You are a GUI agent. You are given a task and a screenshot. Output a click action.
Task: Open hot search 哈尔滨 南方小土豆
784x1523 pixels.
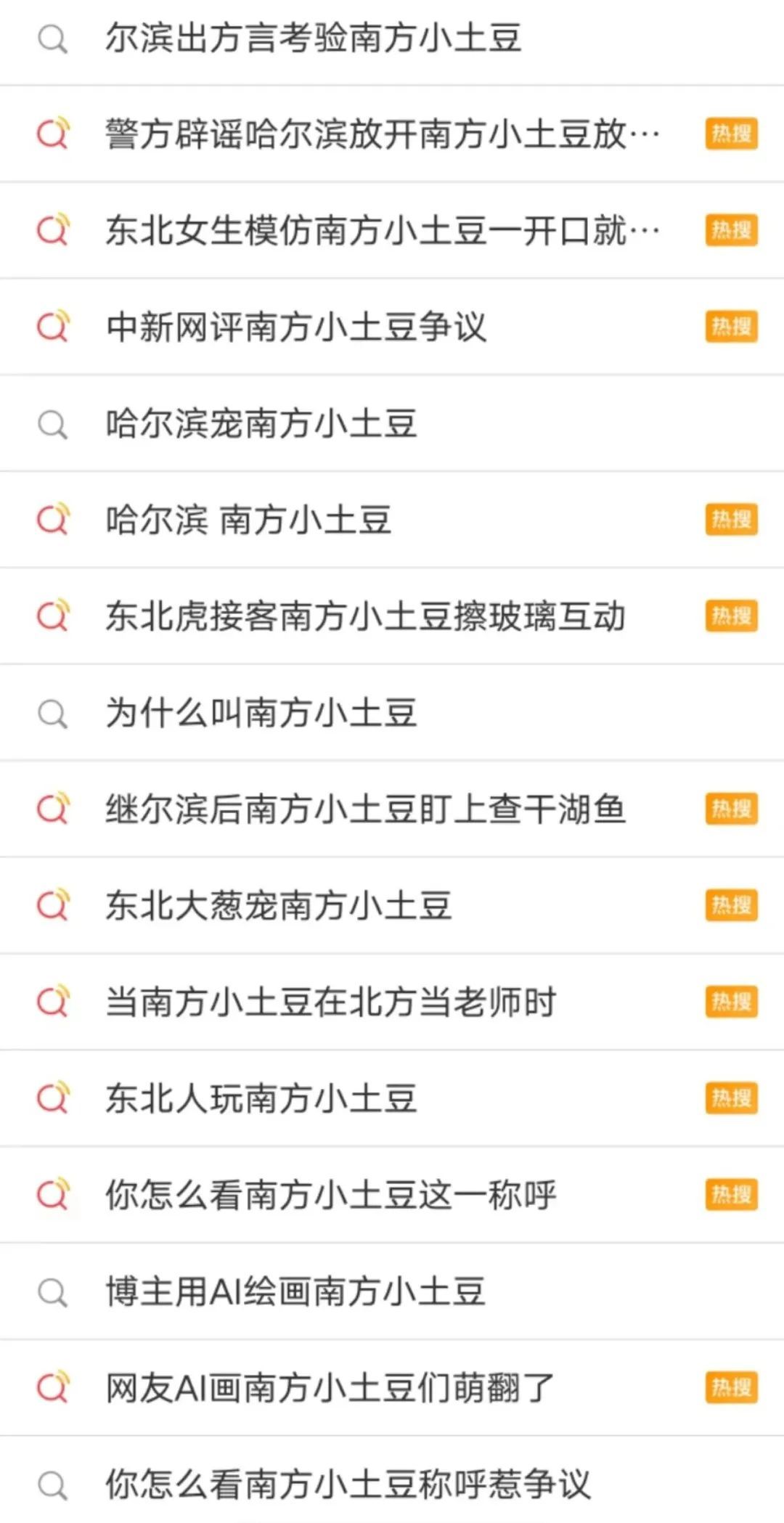(249, 520)
